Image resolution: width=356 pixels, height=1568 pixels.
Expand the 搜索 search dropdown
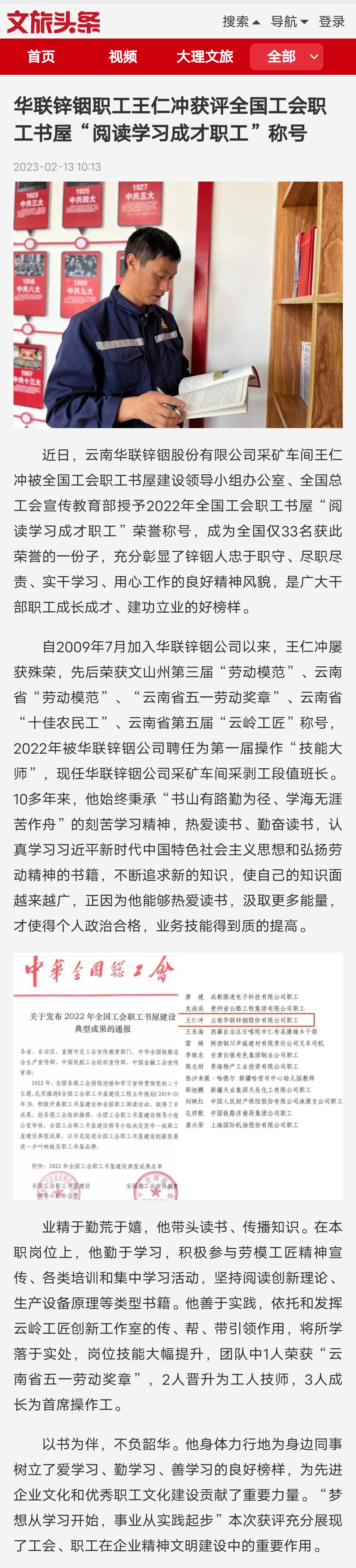pyautogui.click(x=241, y=22)
